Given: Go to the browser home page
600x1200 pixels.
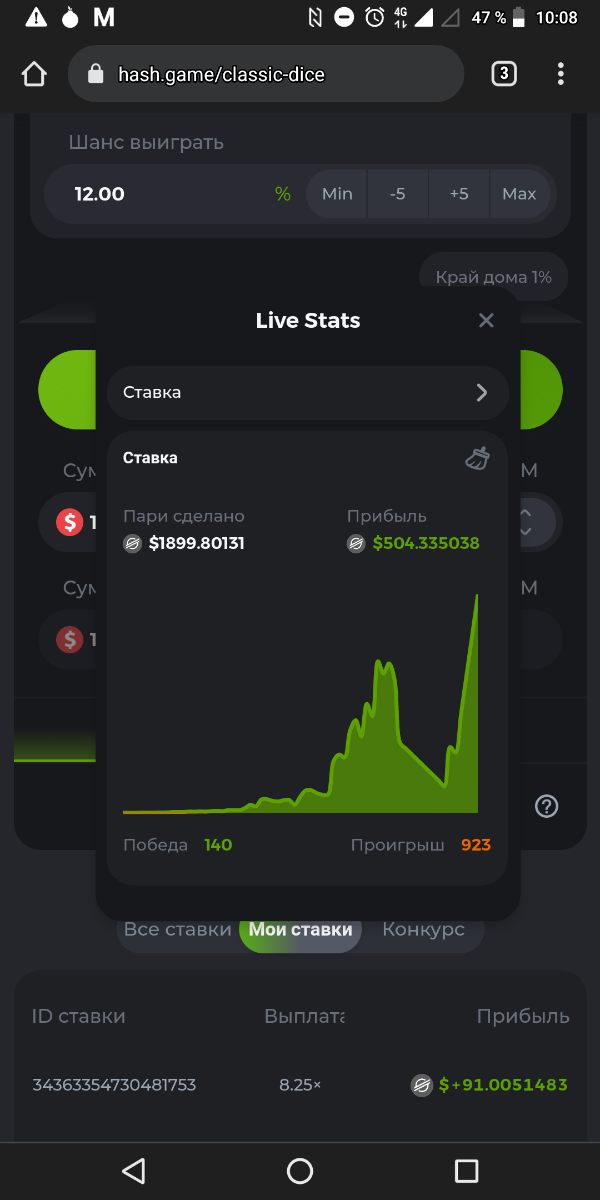Looking at the screenshot, I should (x=34, y=74).
